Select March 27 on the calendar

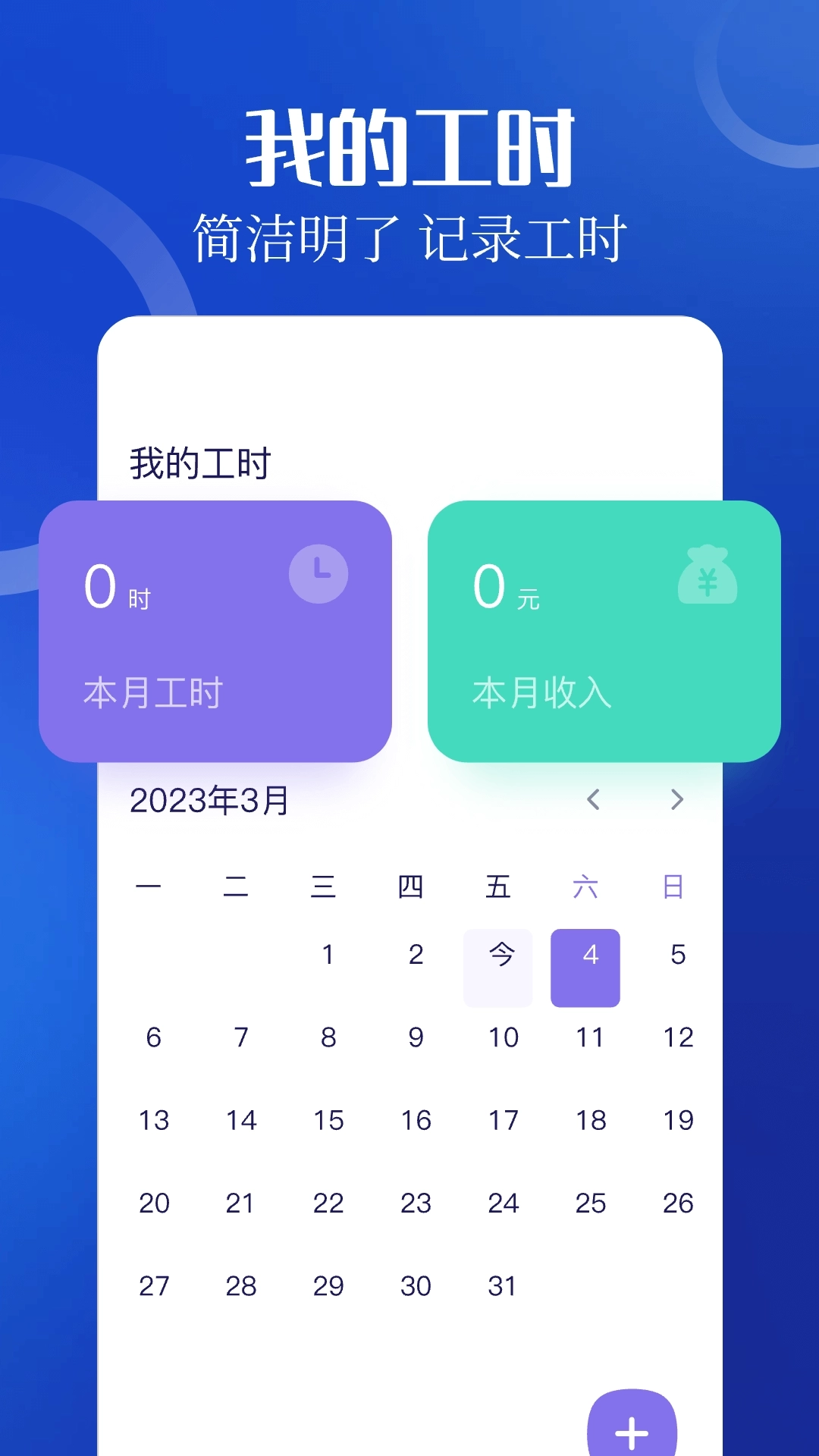click(155, 1285)
